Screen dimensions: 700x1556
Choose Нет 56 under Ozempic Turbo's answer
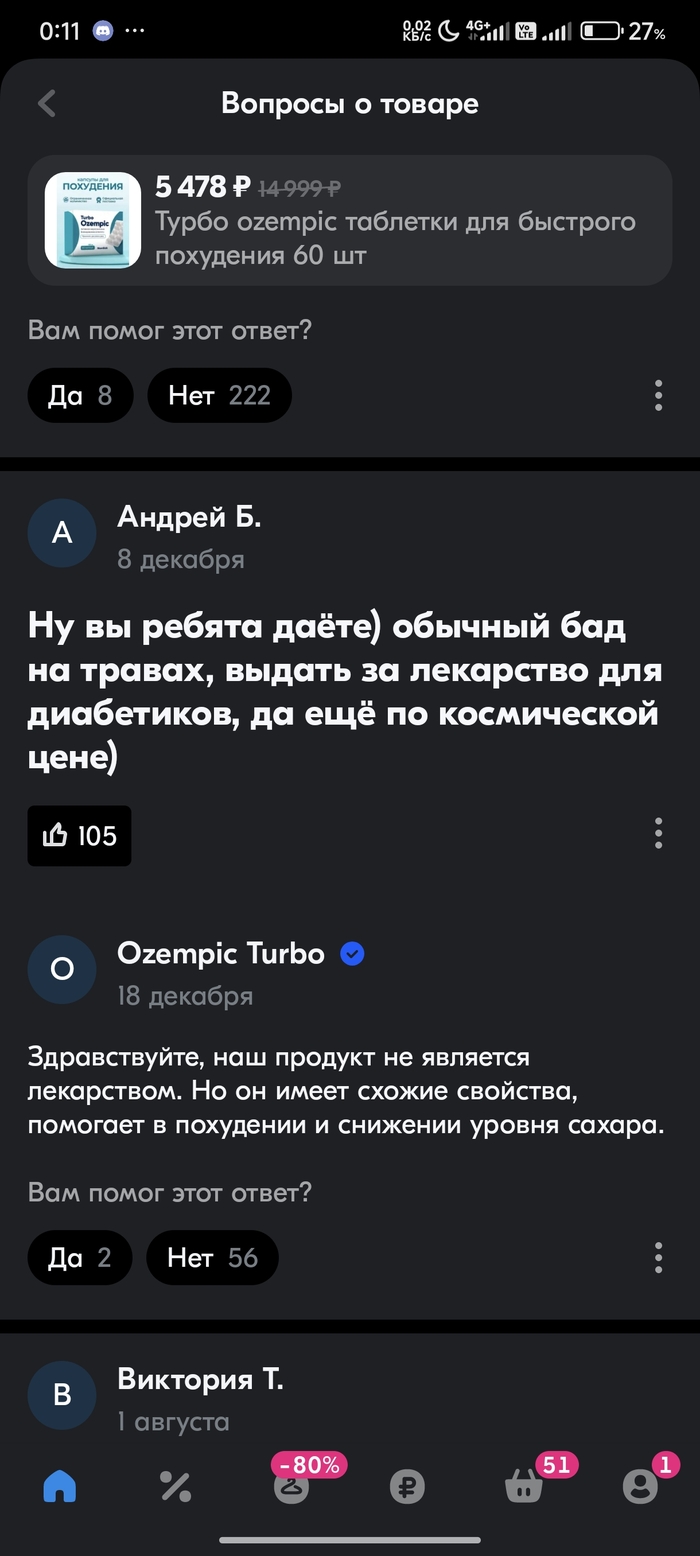click(212, 1257)
